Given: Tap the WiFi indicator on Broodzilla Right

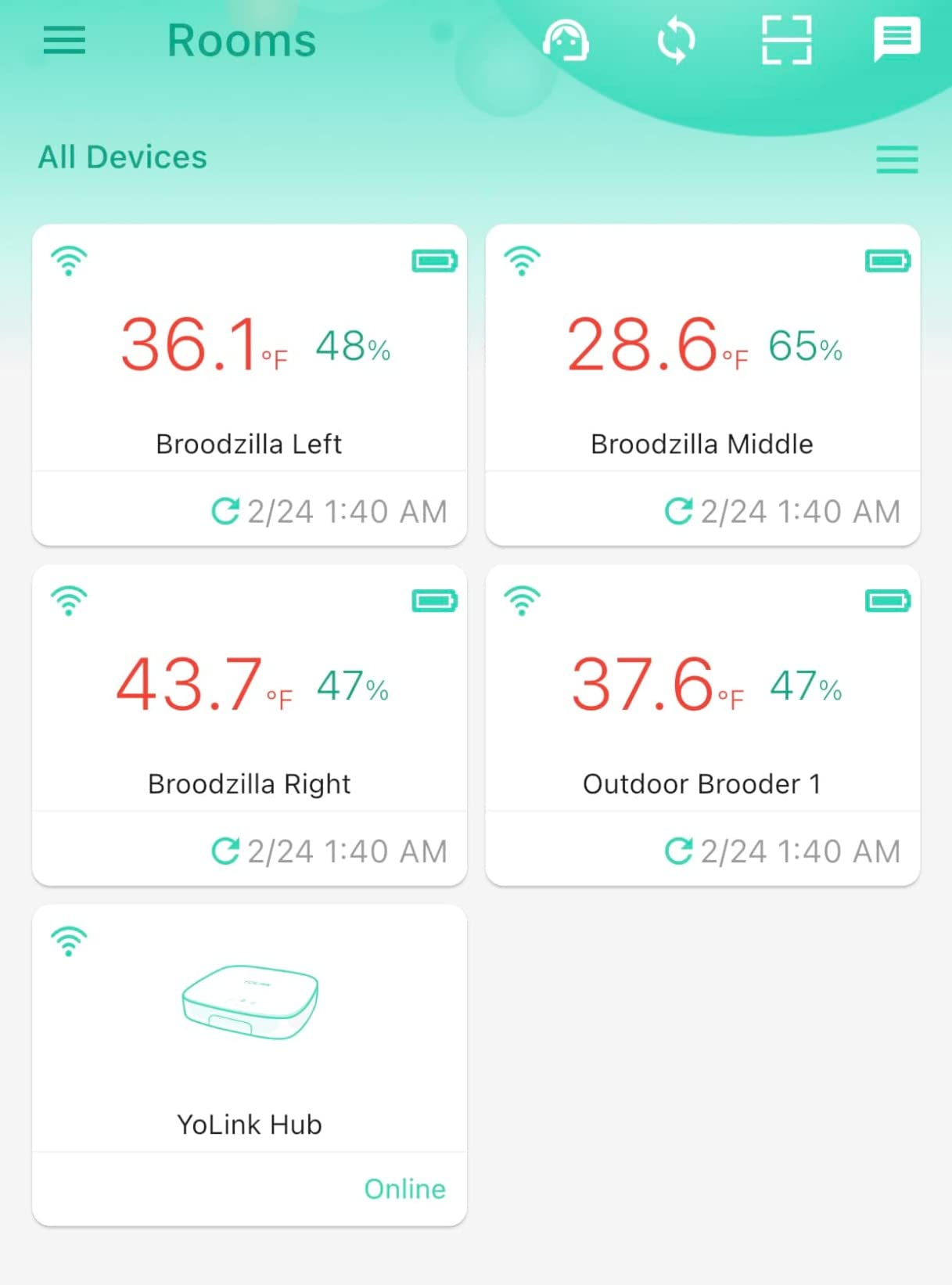Looking at the screenshot, I should click(x=69, y=601).
